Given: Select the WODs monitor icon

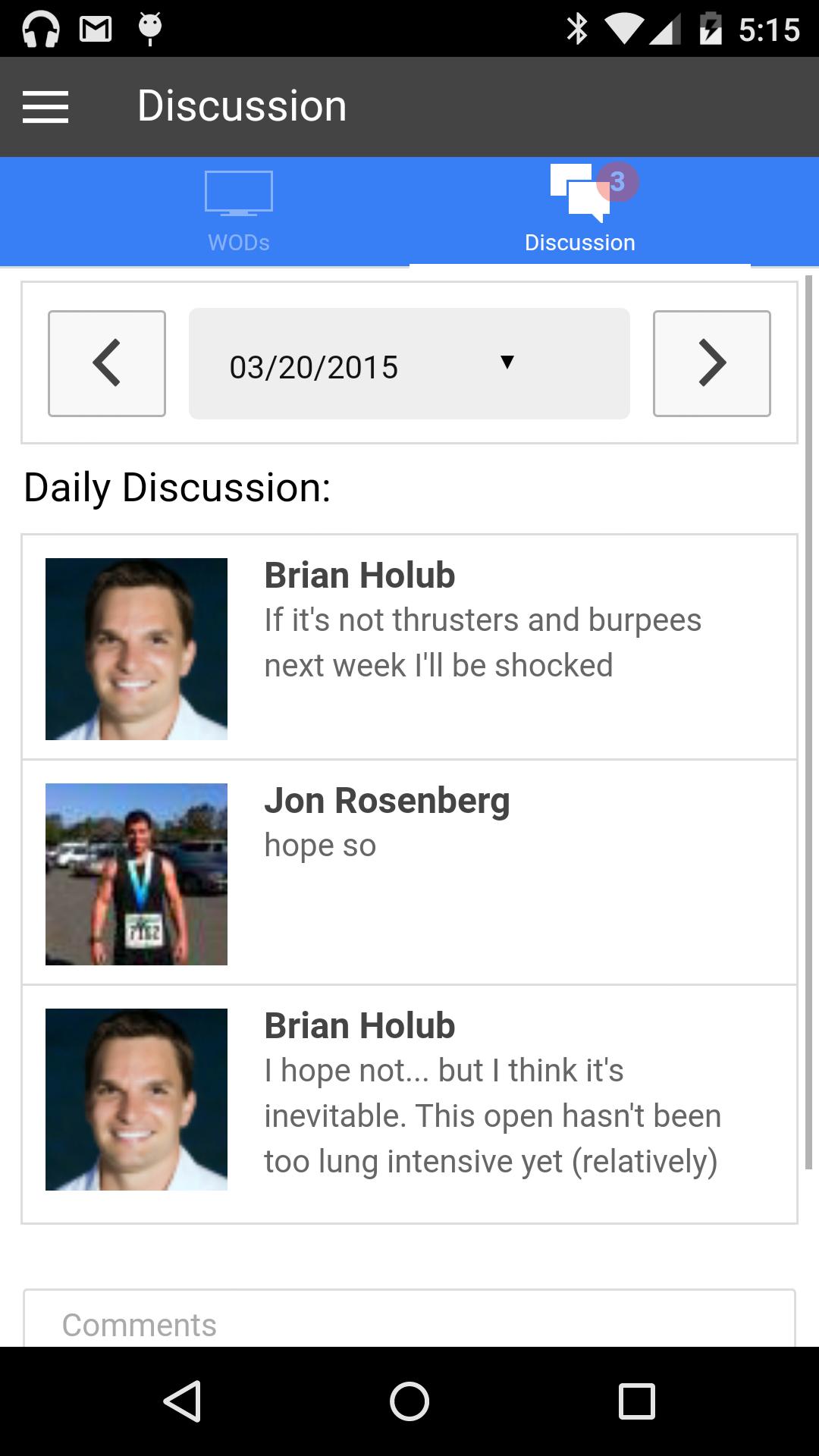Looking at the screenshot, I should pyautogui.click(x=238, y=192).
